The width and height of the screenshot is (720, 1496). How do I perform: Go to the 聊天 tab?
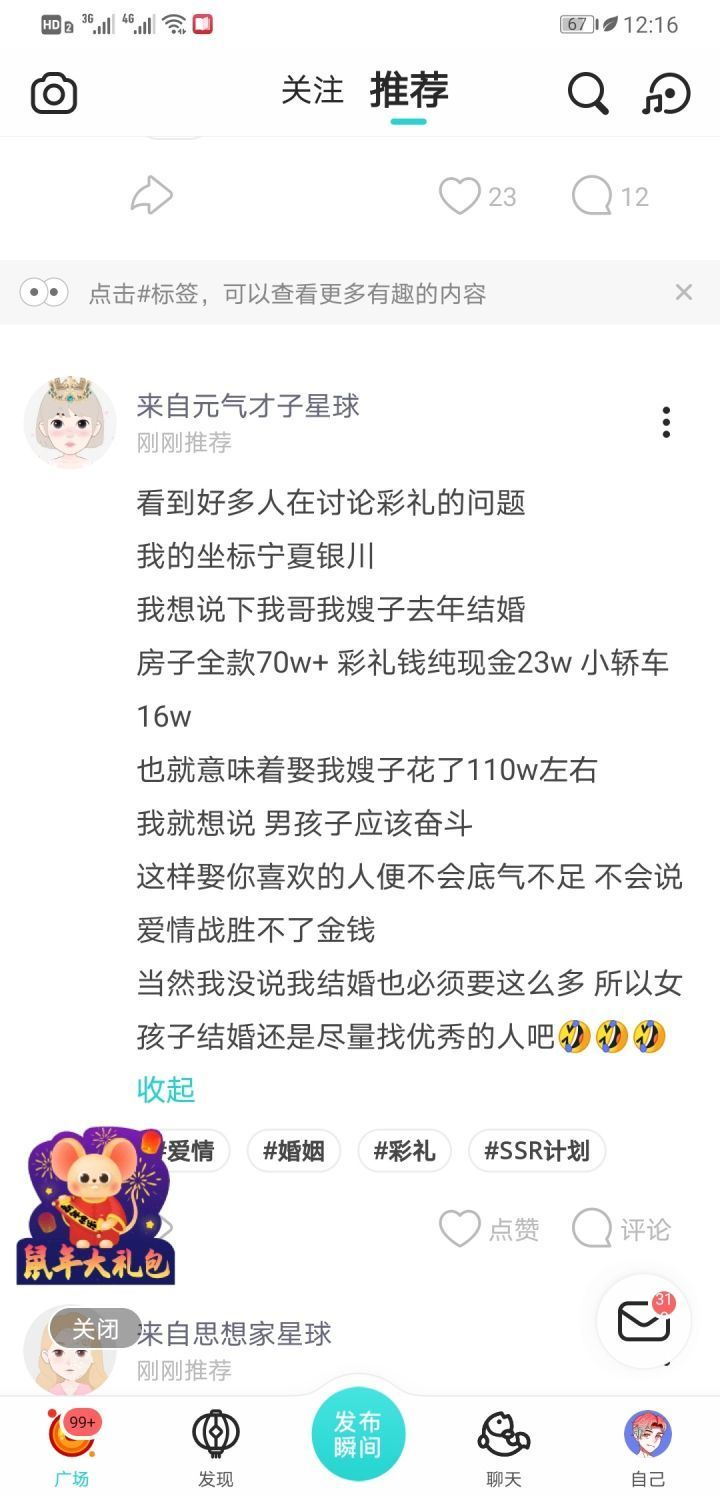(504, 1447)
